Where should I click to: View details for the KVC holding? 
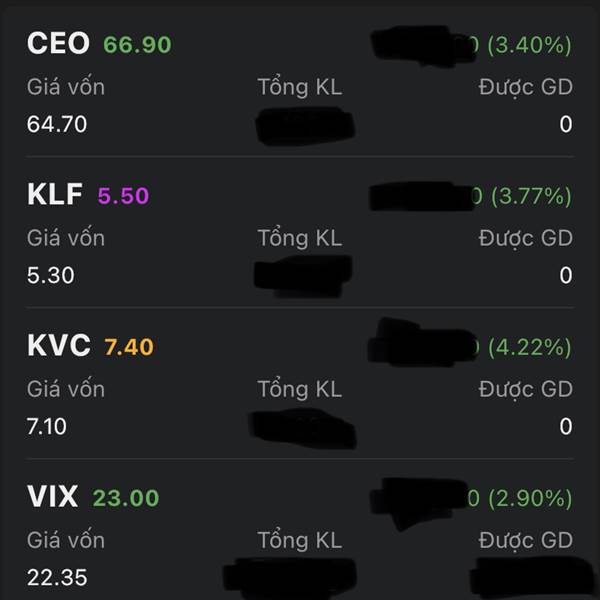(x=58, y=347)
